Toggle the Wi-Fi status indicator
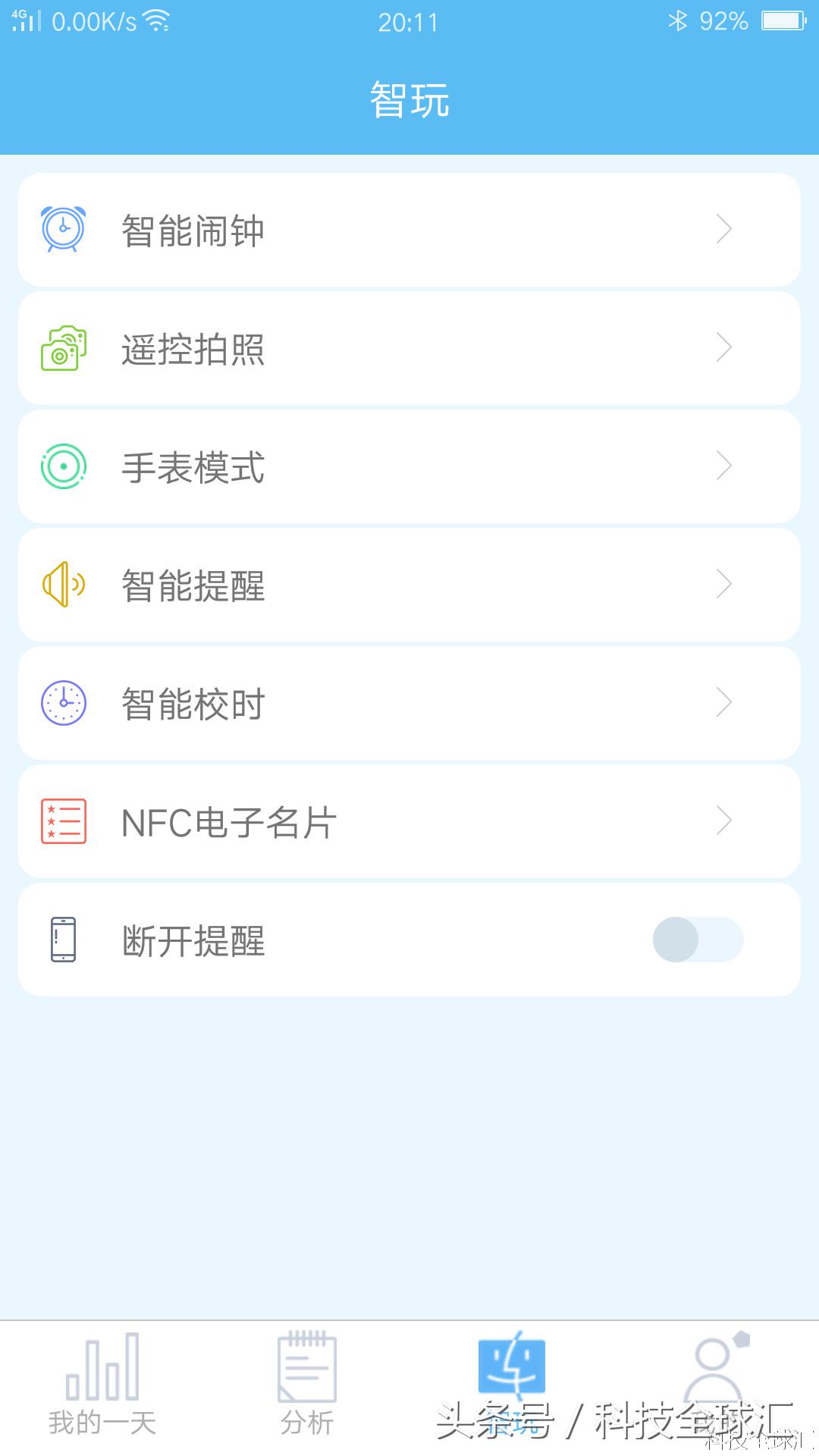This screenshot has height=1456, width=819. (158, 19)
